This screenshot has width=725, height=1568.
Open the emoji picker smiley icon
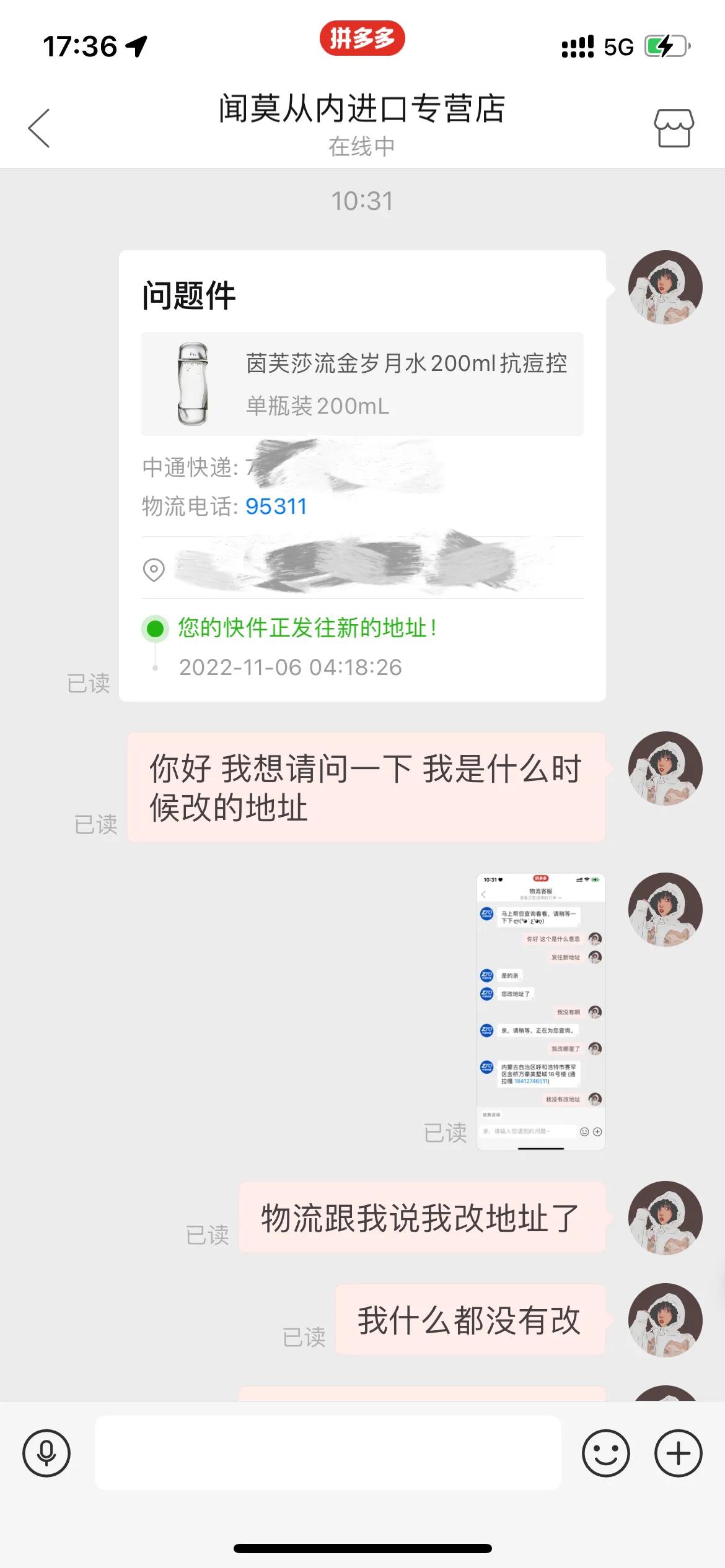tap(605, 1452)
